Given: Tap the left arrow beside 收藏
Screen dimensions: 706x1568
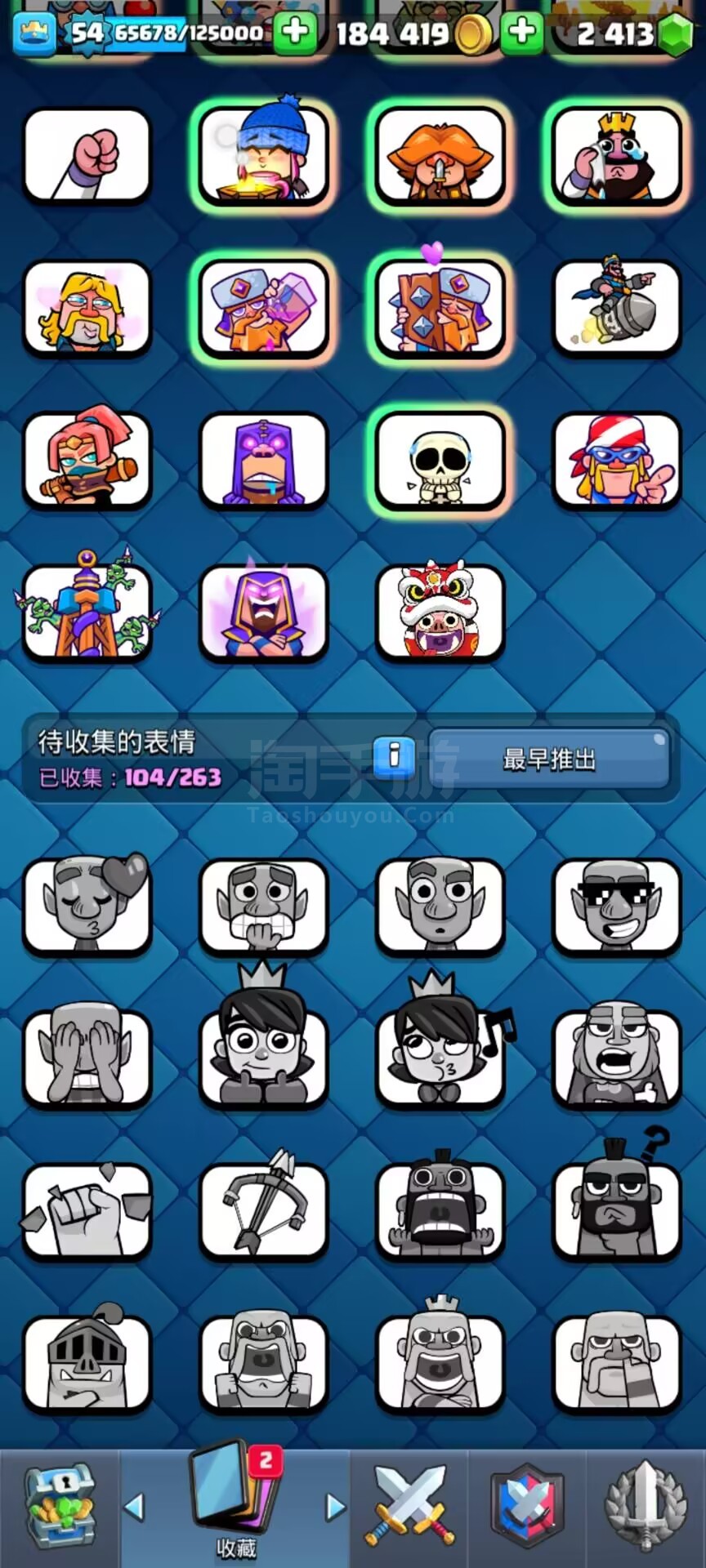Looking at the screenshot, I should (x=134, y=1507).
